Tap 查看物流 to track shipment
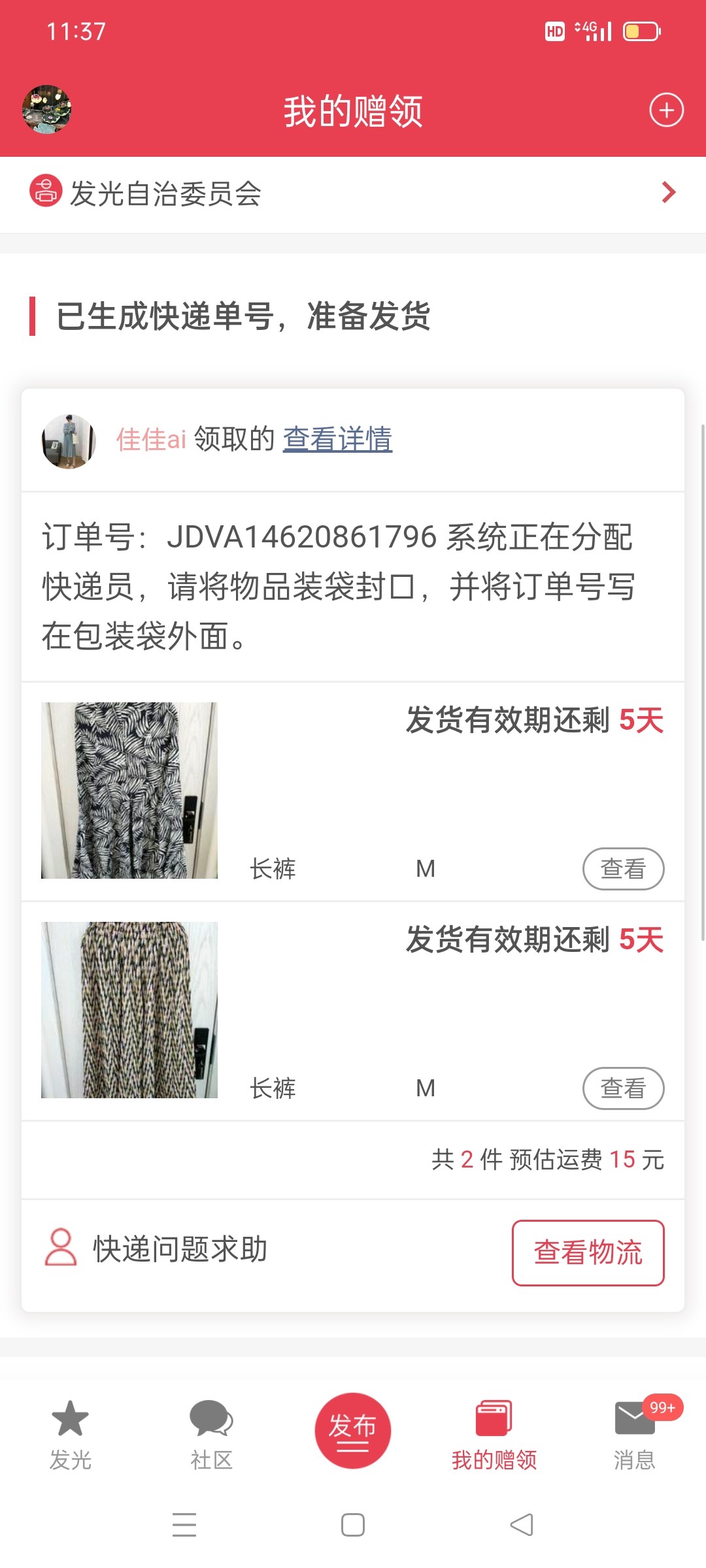This screenshot has height=1568, width=706. [x=588, y=1252]
